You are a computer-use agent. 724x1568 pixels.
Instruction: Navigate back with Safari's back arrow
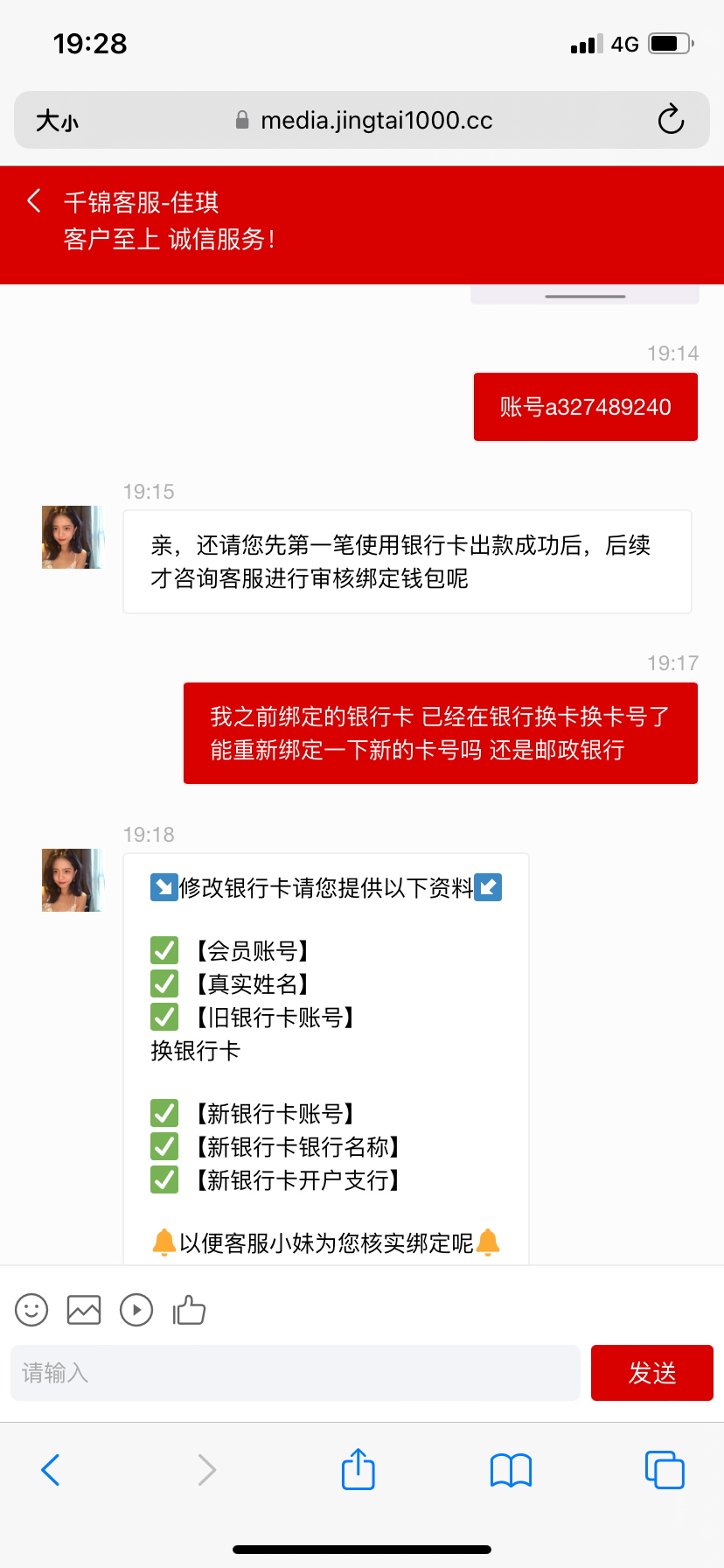click(x=50, y=1470)
